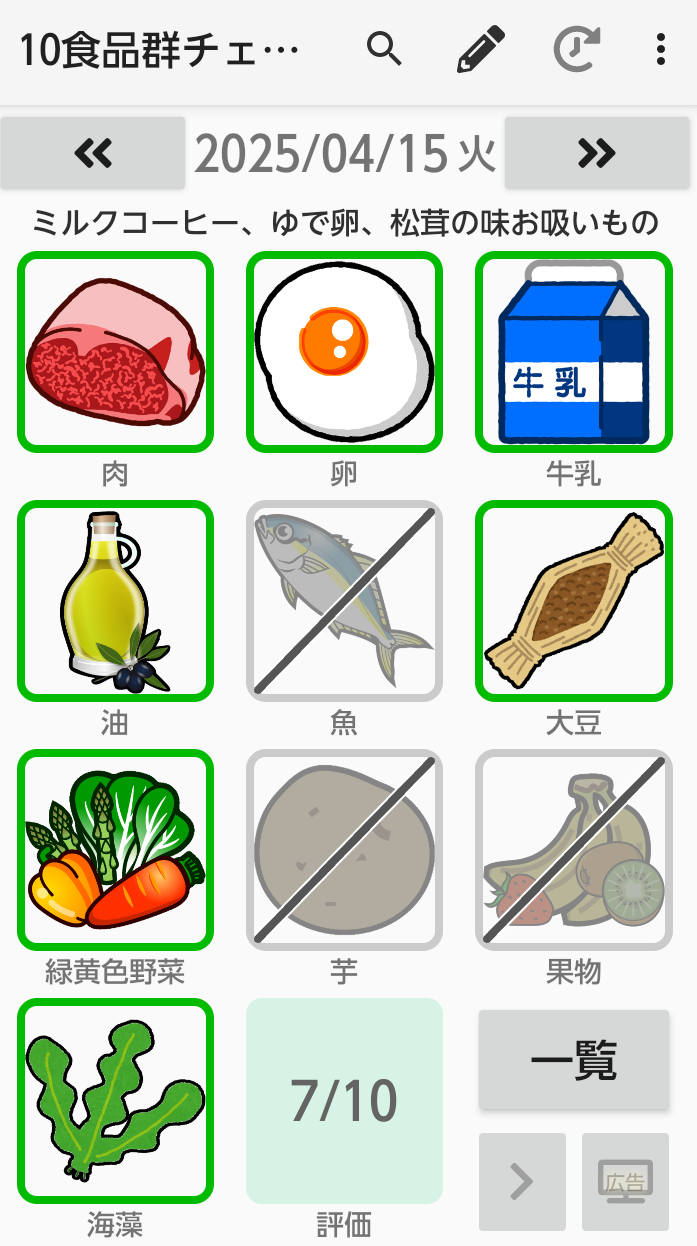
Task: Toggle the 牛乳 milk tile
Action: pos(574,351)
